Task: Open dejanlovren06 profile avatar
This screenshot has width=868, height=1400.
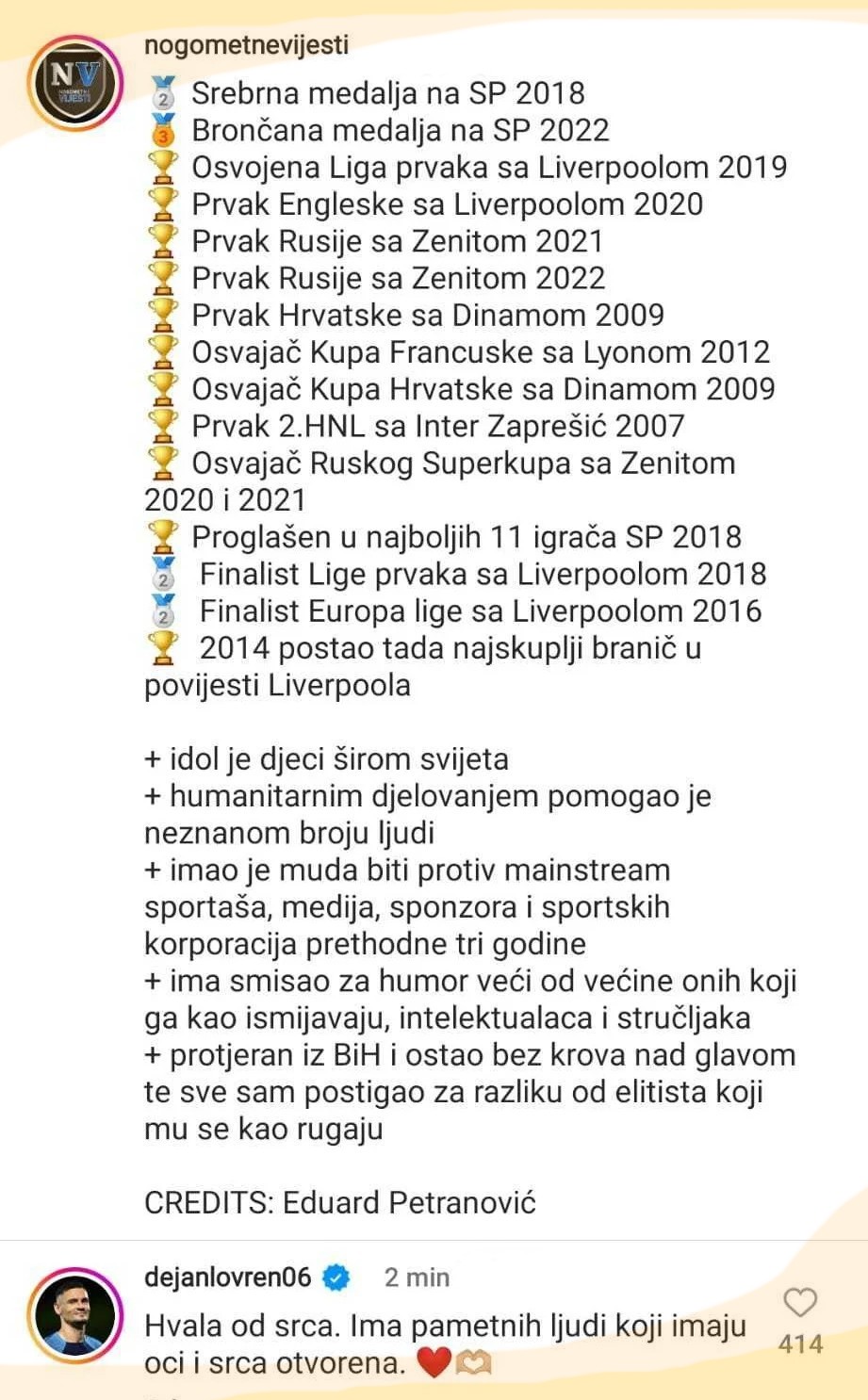Action: tap(74, 1316)
